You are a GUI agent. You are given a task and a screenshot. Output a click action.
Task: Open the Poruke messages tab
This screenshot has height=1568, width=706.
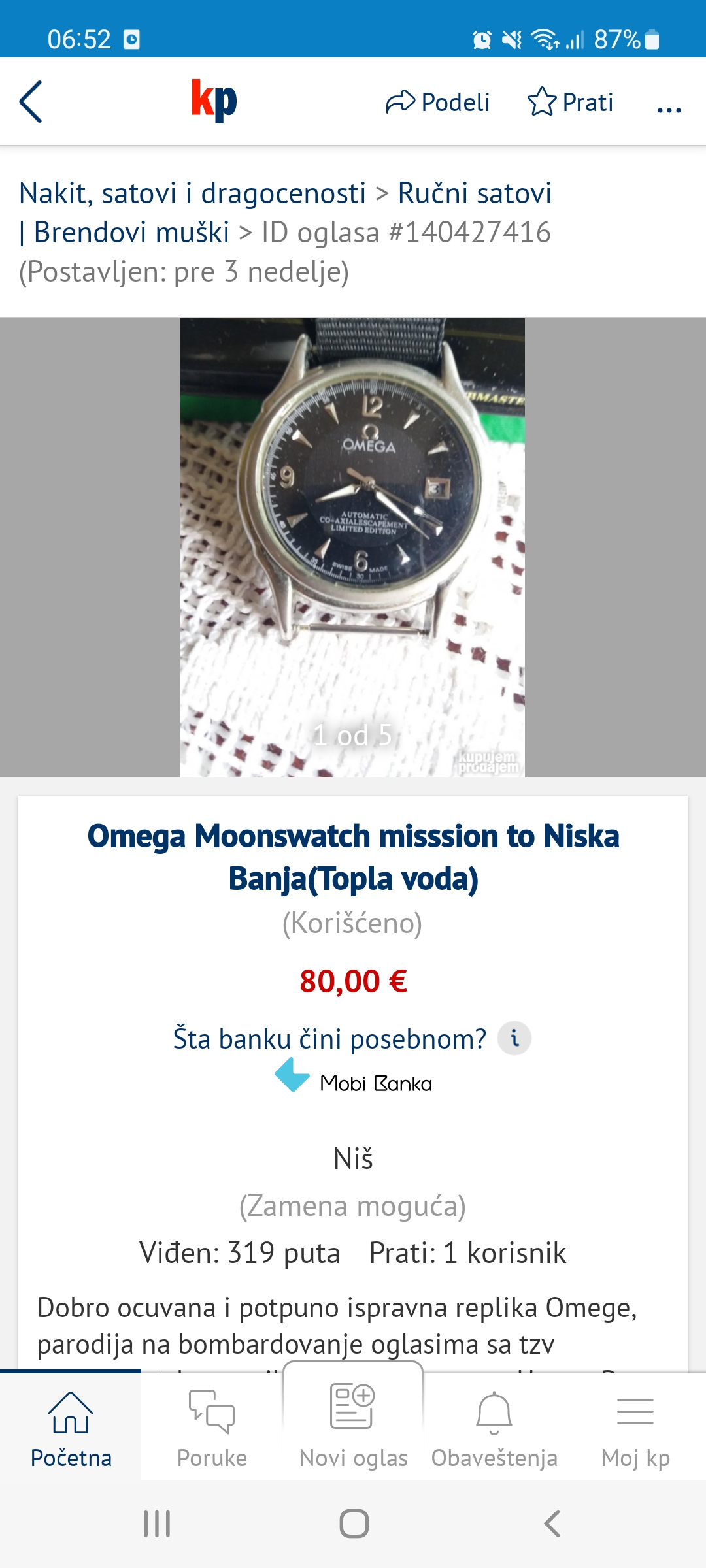click(x=212, y=1429)
